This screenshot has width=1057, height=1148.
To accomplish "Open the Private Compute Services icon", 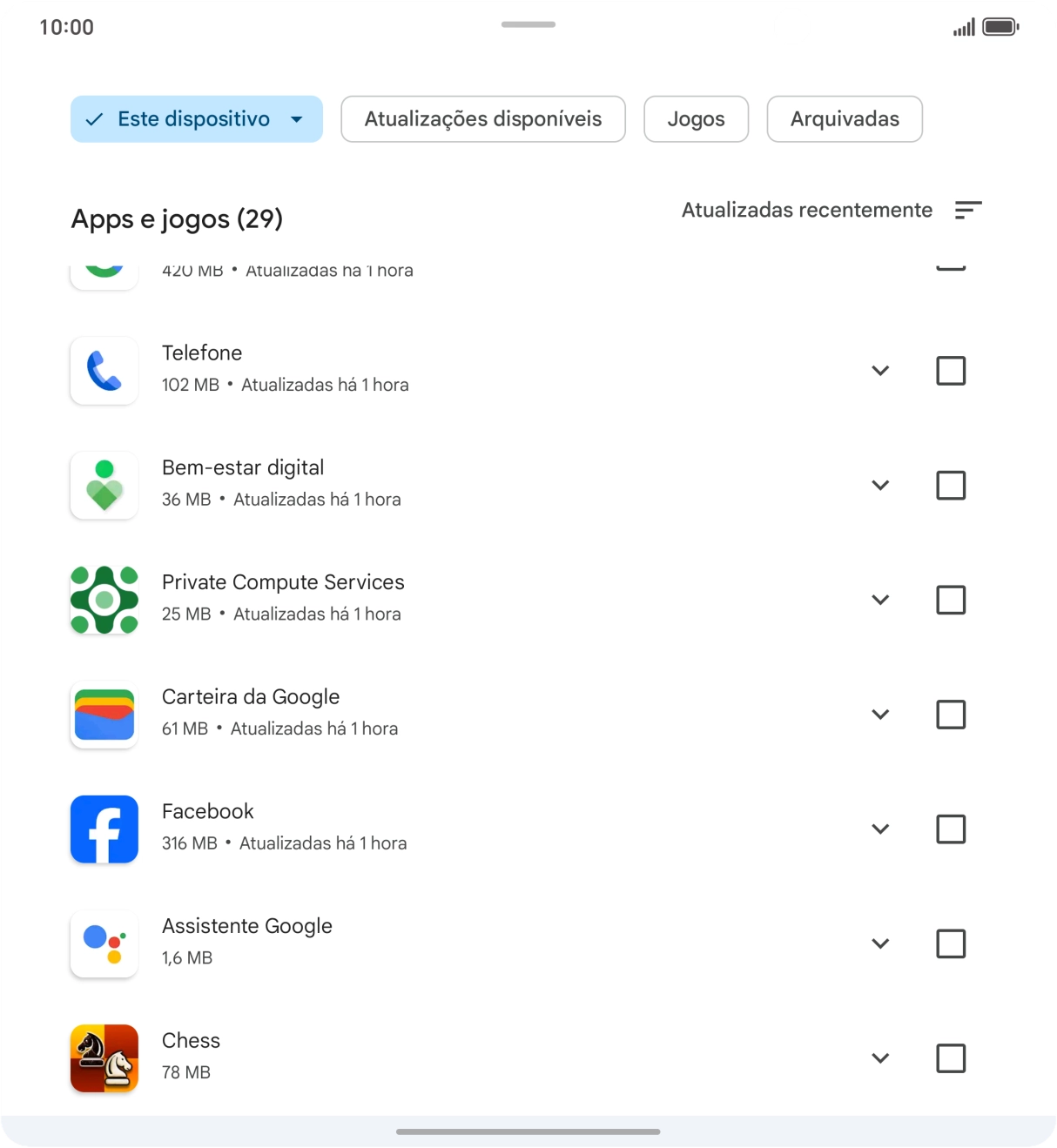I will point(104,600).
